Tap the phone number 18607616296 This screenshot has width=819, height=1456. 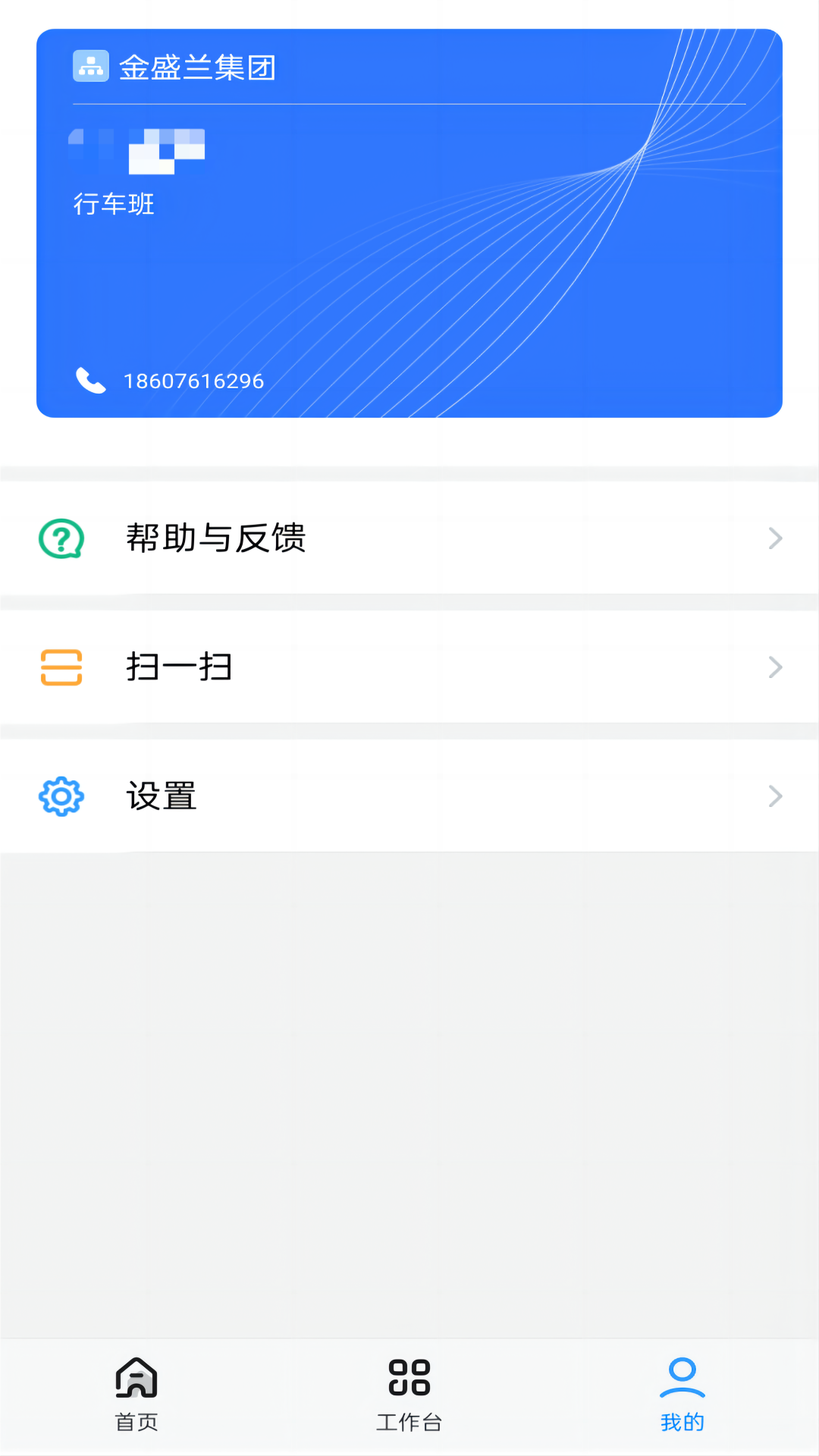(x=193, y=381)
